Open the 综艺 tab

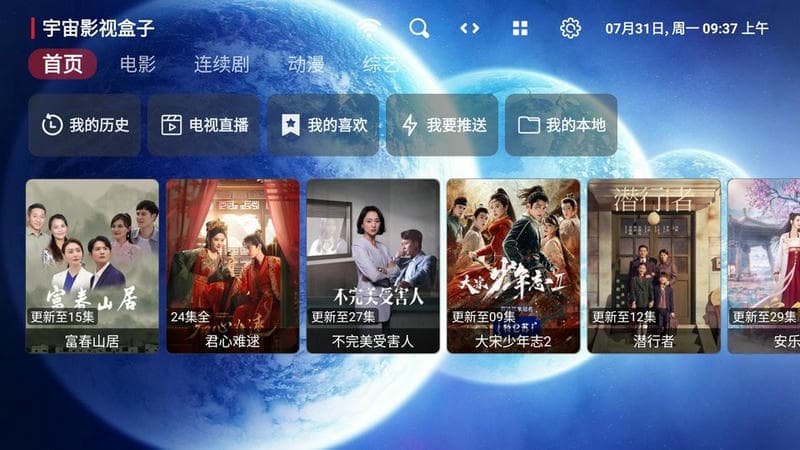point(380,64)
